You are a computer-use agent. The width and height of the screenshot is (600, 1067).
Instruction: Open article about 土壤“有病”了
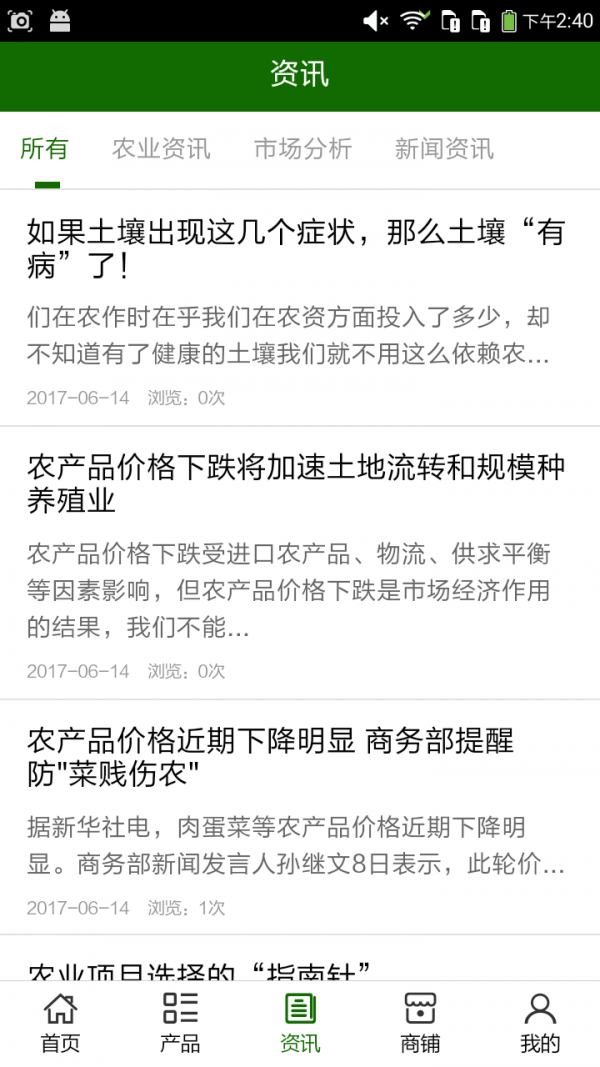(x=296, y=250)
